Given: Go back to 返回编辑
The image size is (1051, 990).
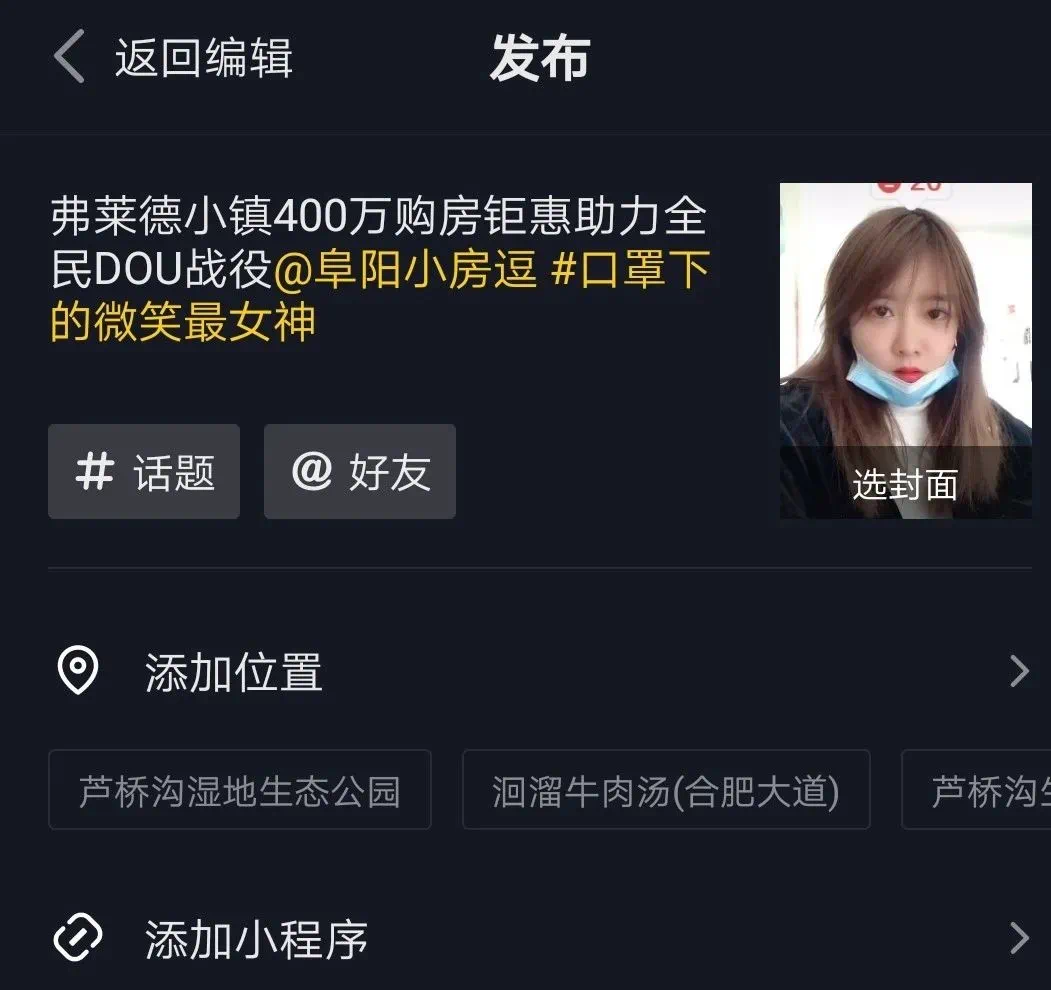Looking at the screenshot, I should pyautogui.click(x=173, y=57).
